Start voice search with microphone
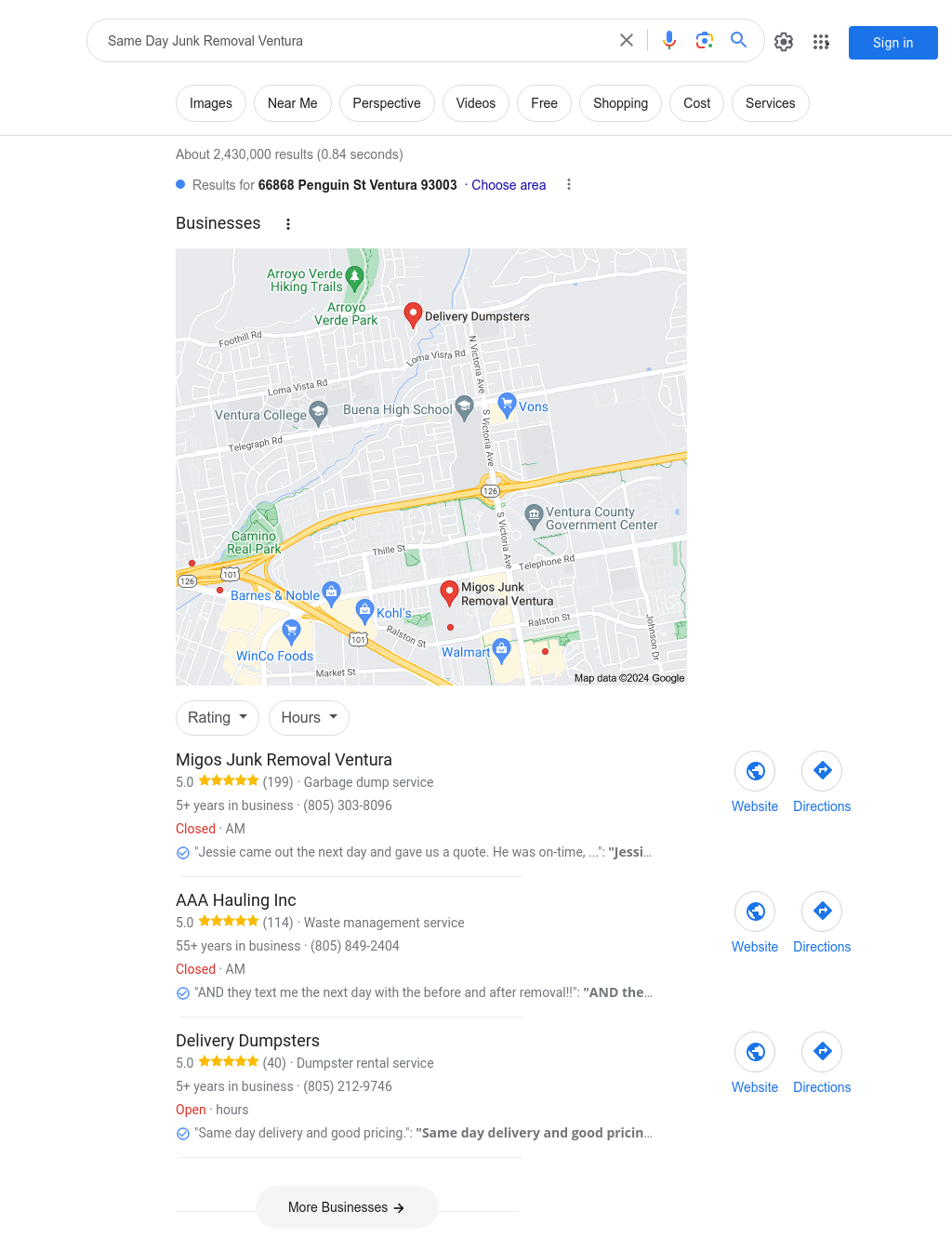This screenshot has height=1251, width=952. tap(669, 41)
